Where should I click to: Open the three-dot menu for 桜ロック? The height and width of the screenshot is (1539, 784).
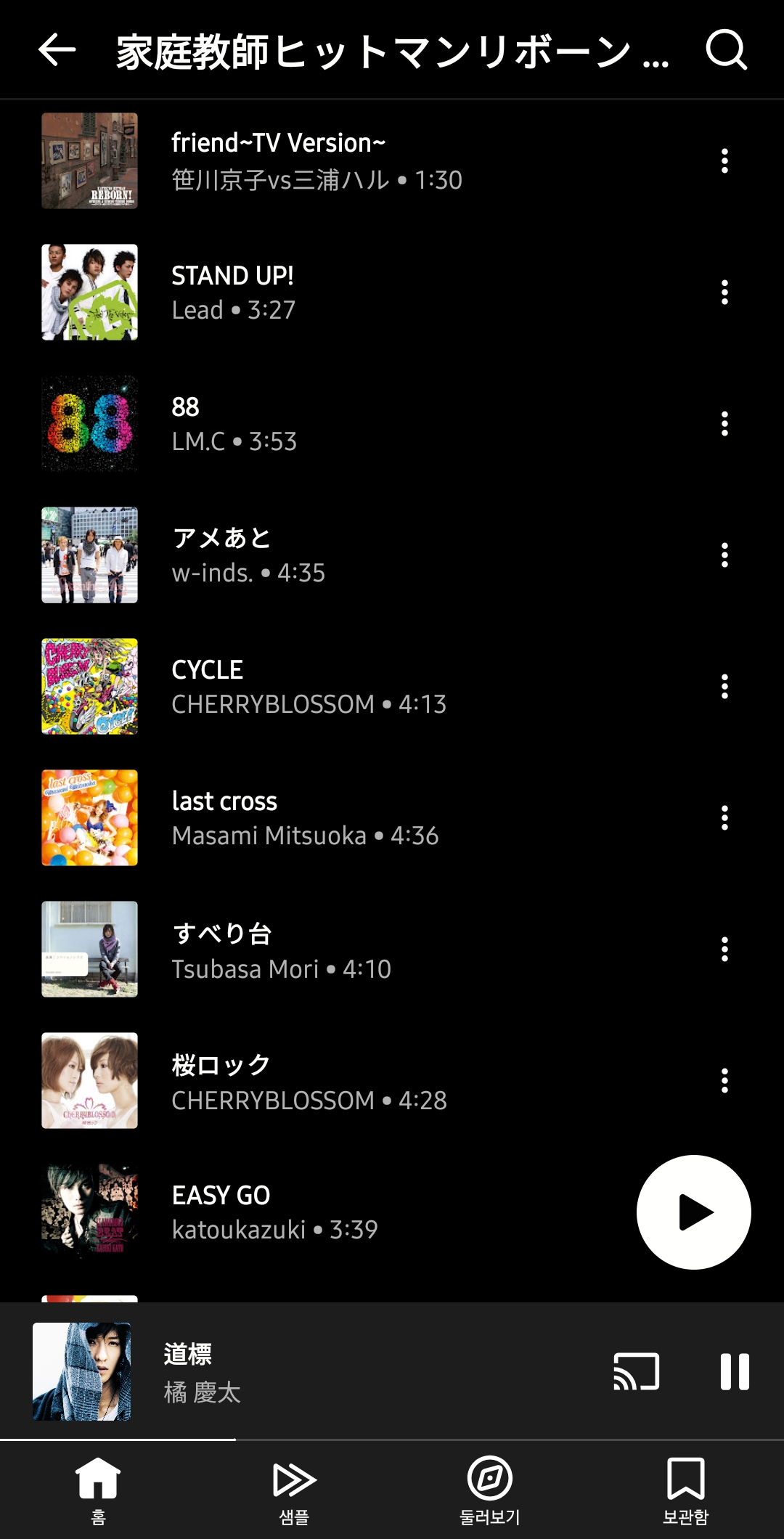tap(724, 1081)
